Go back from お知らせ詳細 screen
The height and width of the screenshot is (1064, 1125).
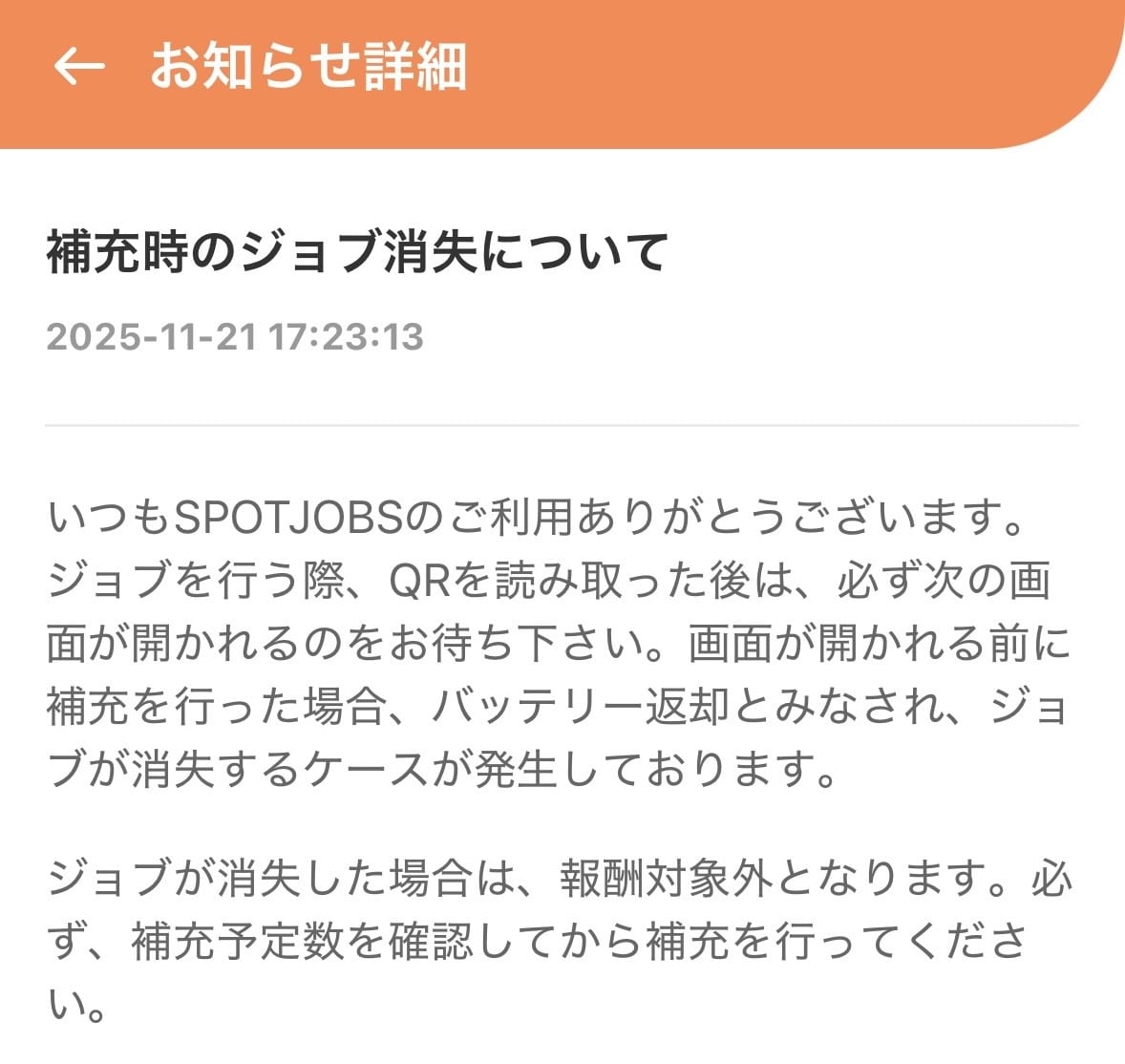(78, 66)
